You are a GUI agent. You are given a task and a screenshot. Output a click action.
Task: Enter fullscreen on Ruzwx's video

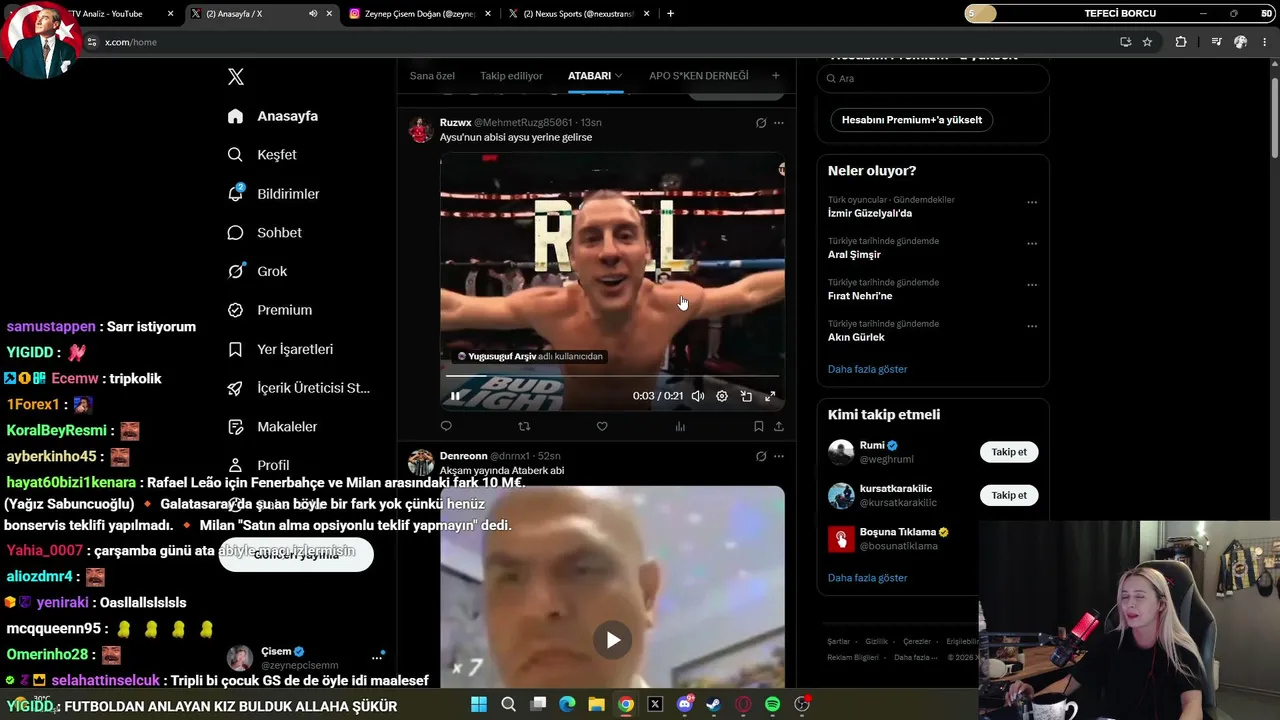coord(770,396)
